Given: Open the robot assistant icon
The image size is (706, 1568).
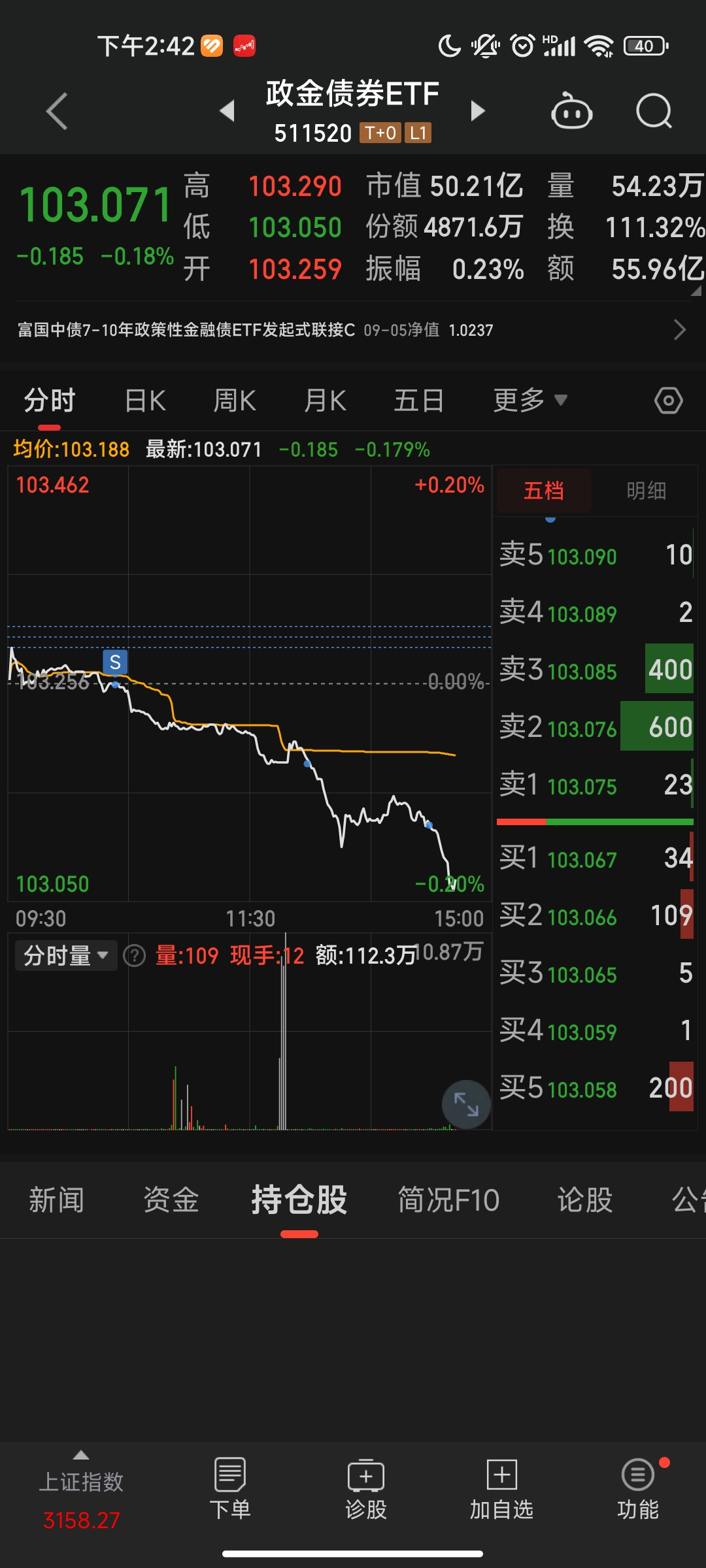Looking at the screenshot, I should pyautogui.click(x=571, y=111).
